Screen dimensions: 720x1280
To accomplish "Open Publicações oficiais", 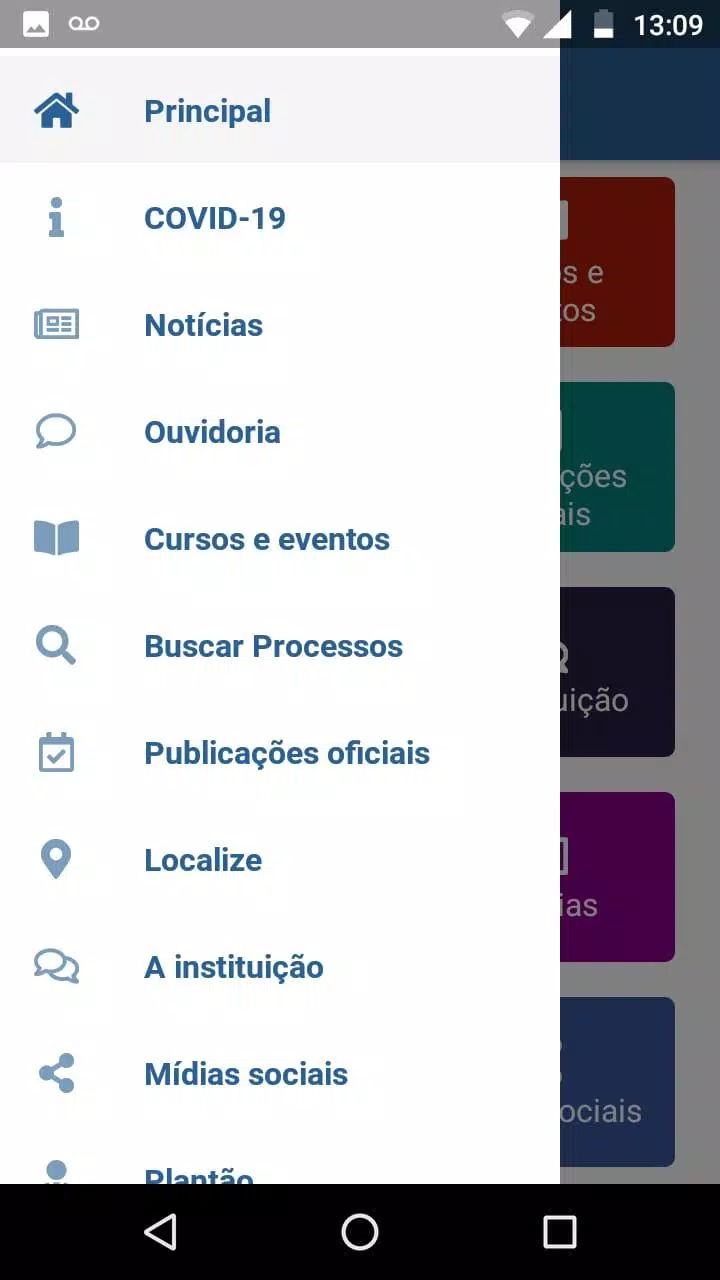I will click(280, 753).
